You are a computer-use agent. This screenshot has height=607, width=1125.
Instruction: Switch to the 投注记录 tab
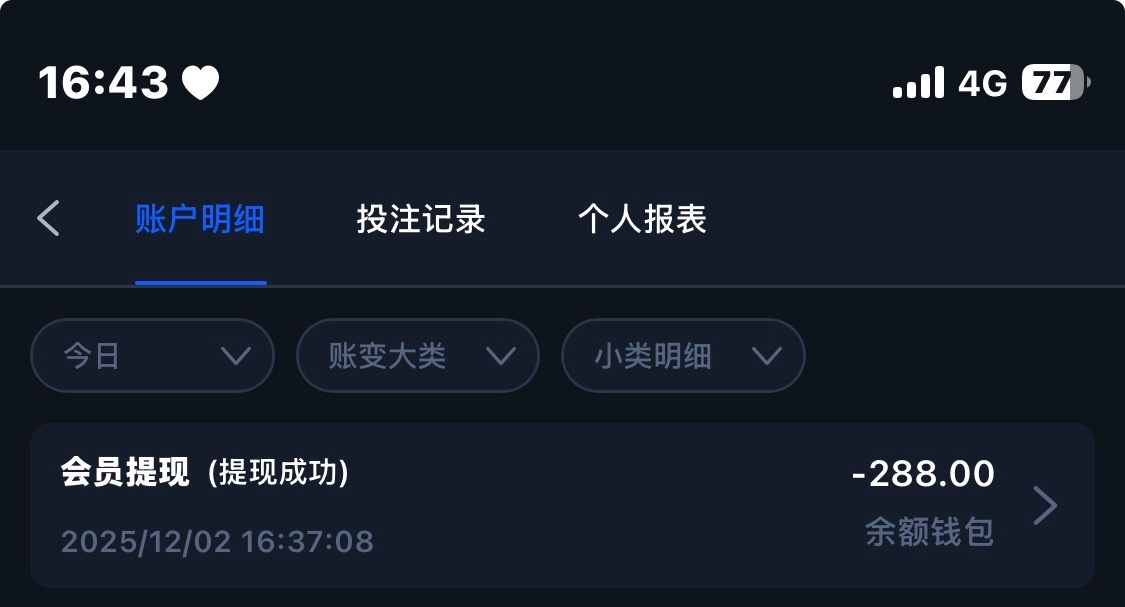point(420,219)
